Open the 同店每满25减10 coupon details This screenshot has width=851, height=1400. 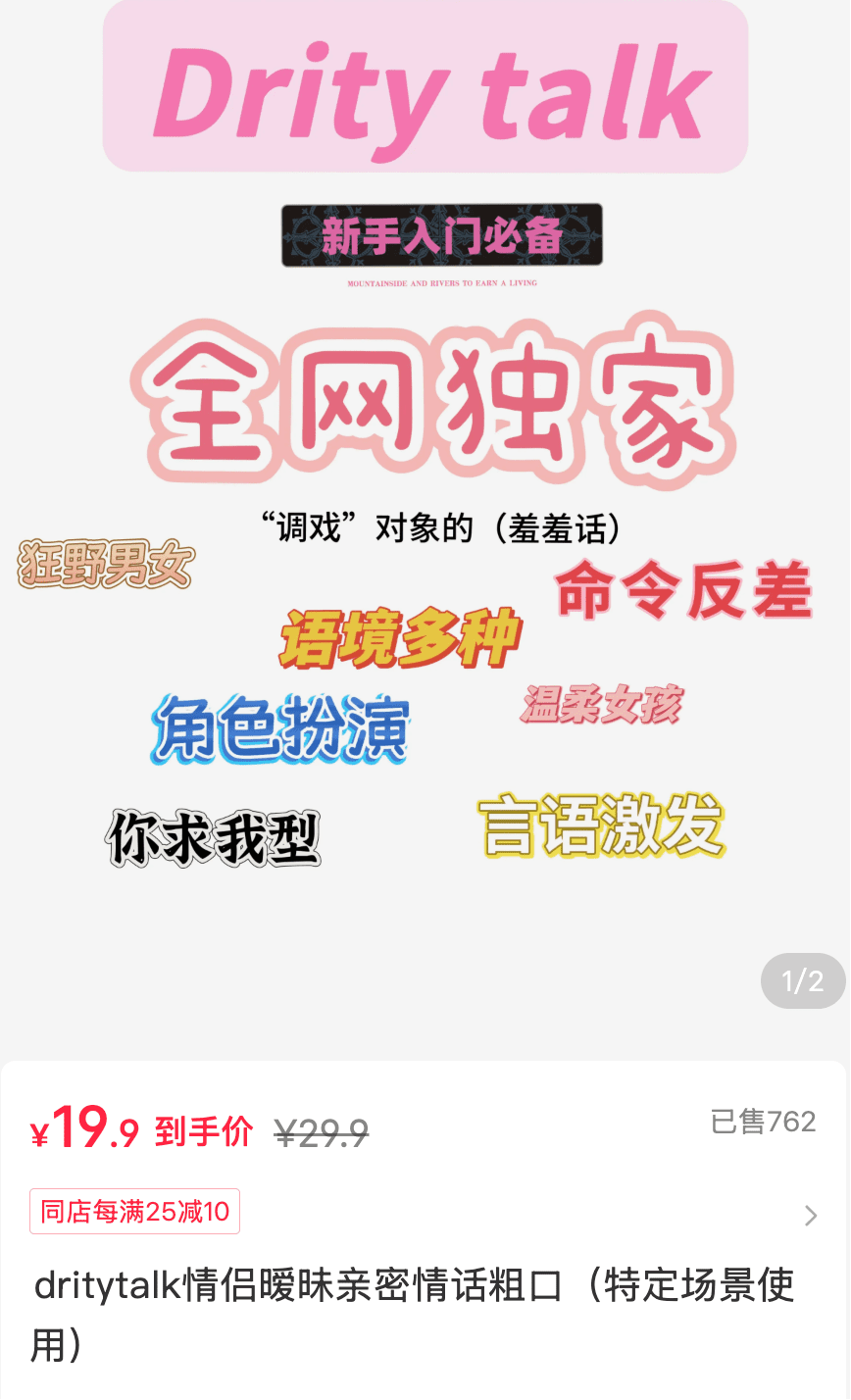pos(135,1212)
